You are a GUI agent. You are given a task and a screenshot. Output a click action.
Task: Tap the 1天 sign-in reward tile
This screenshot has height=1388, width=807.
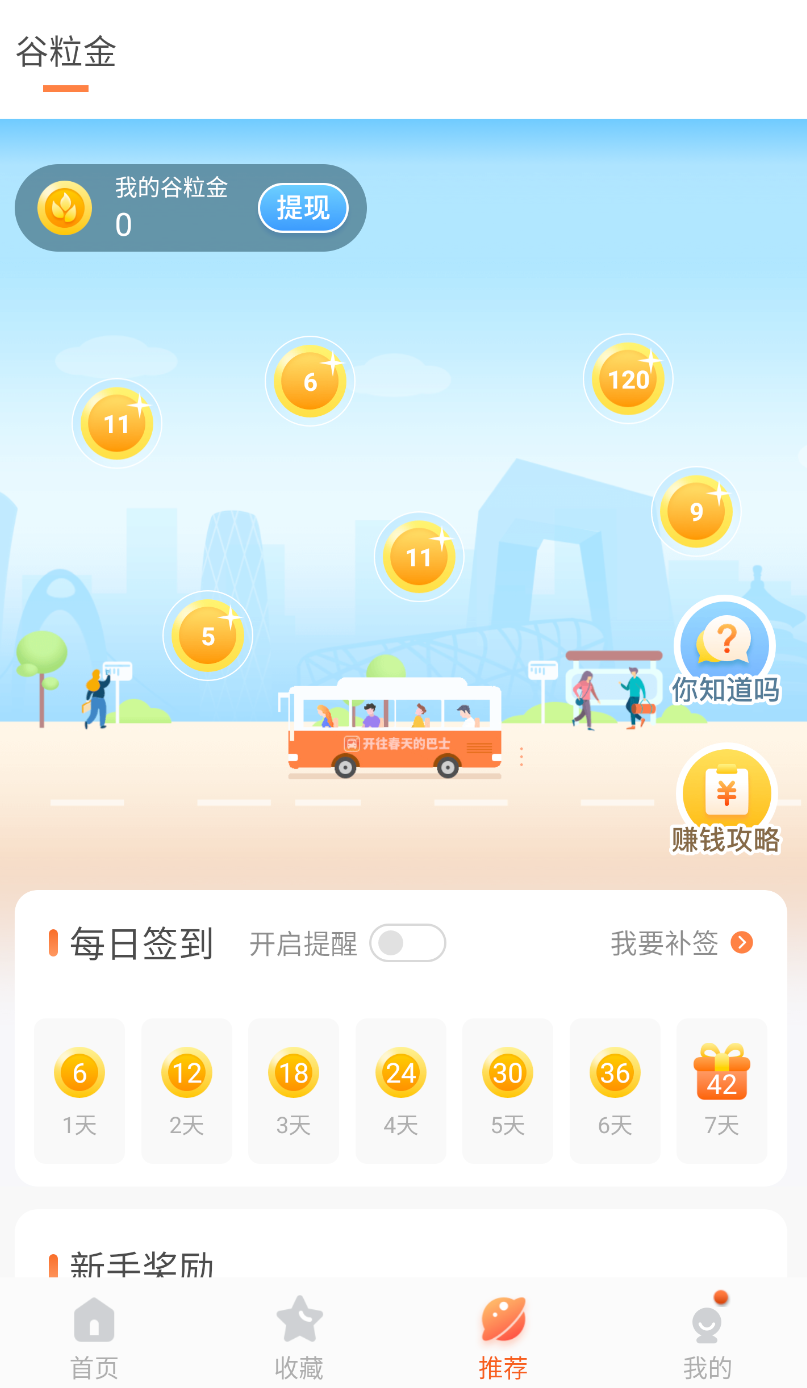click(x=80, y=1091)
